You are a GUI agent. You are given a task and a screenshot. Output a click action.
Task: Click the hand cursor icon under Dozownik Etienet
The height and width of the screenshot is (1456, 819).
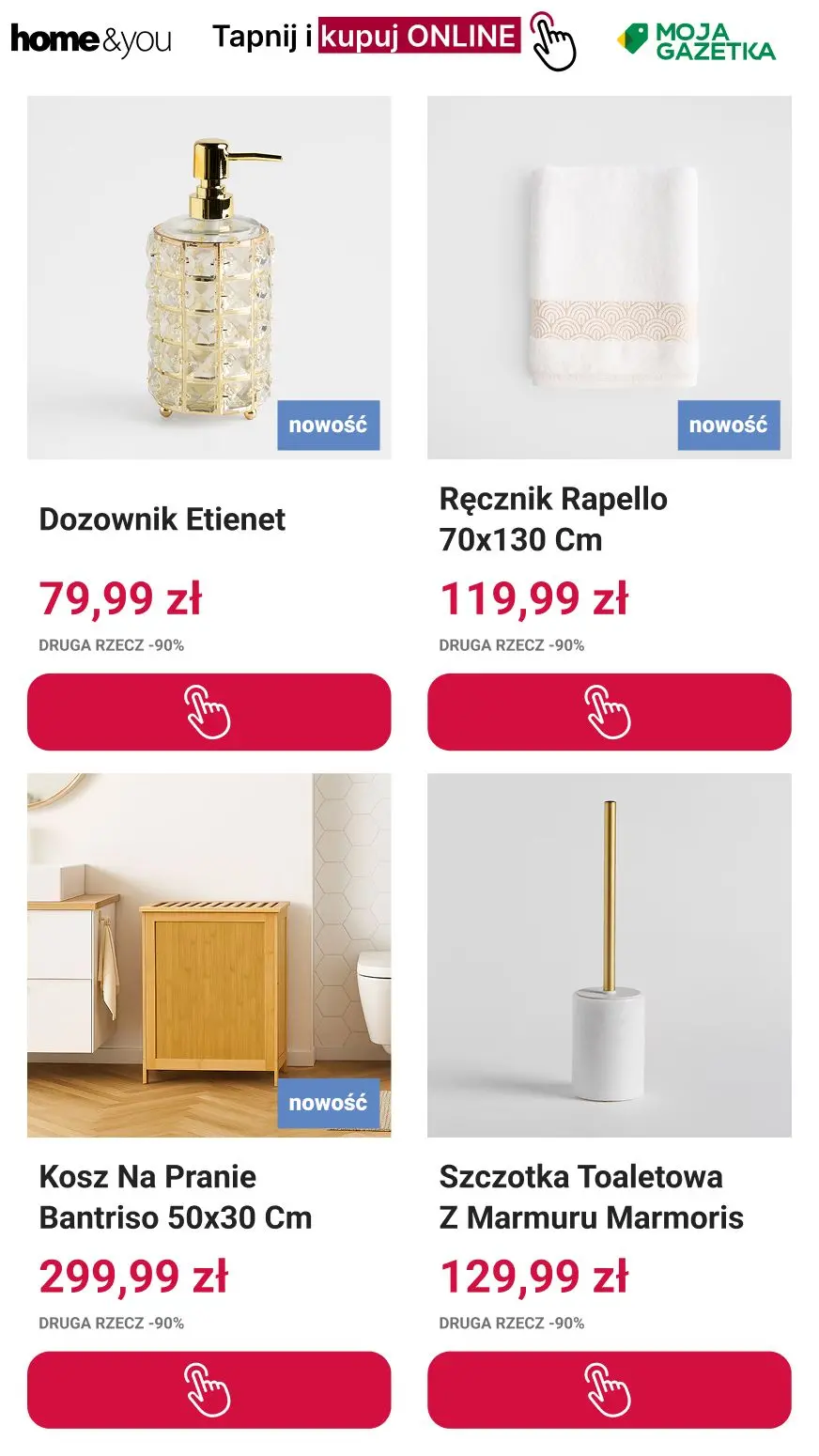(209, 714)
